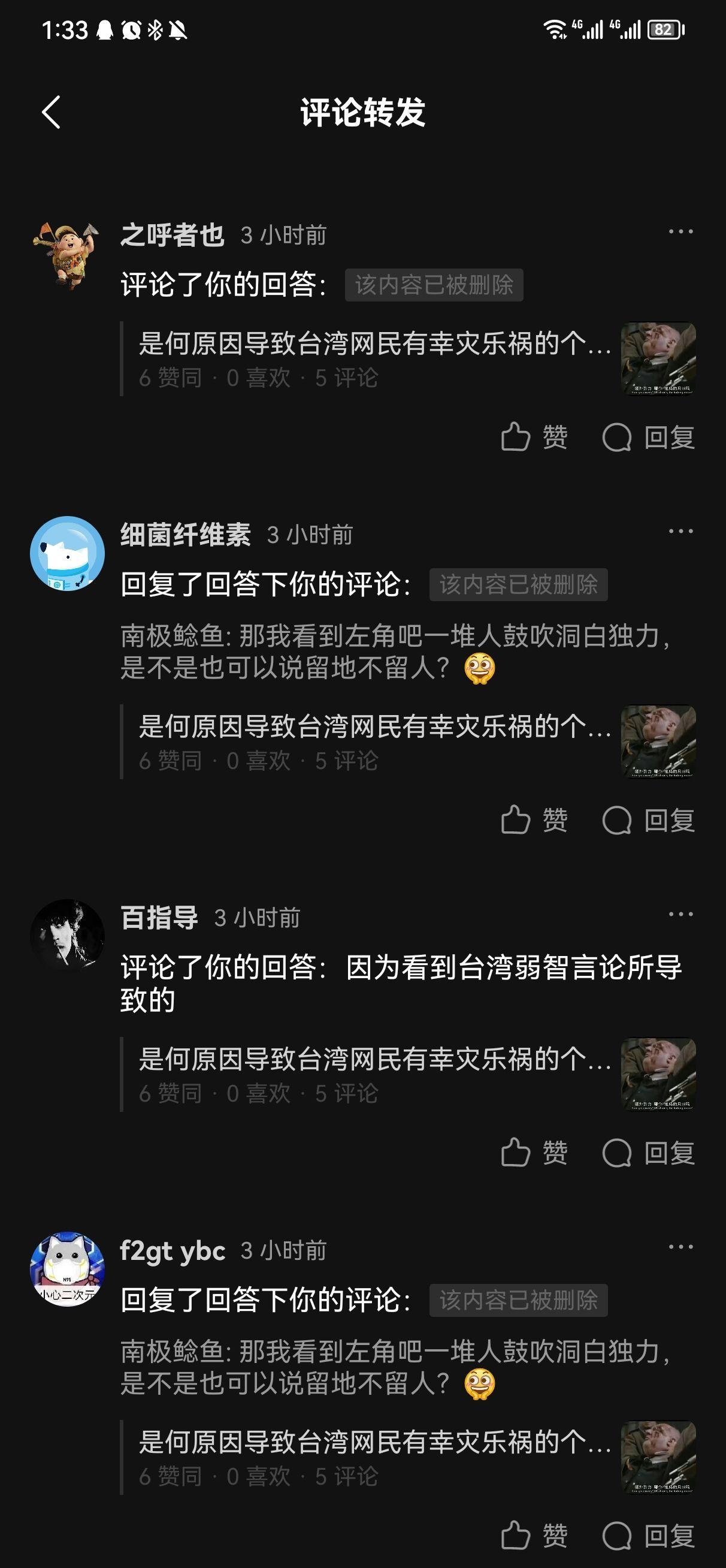Open more options for 细菌纤维素's reply
Viewport: 726px width, 1568px height.
click(680, 532)
